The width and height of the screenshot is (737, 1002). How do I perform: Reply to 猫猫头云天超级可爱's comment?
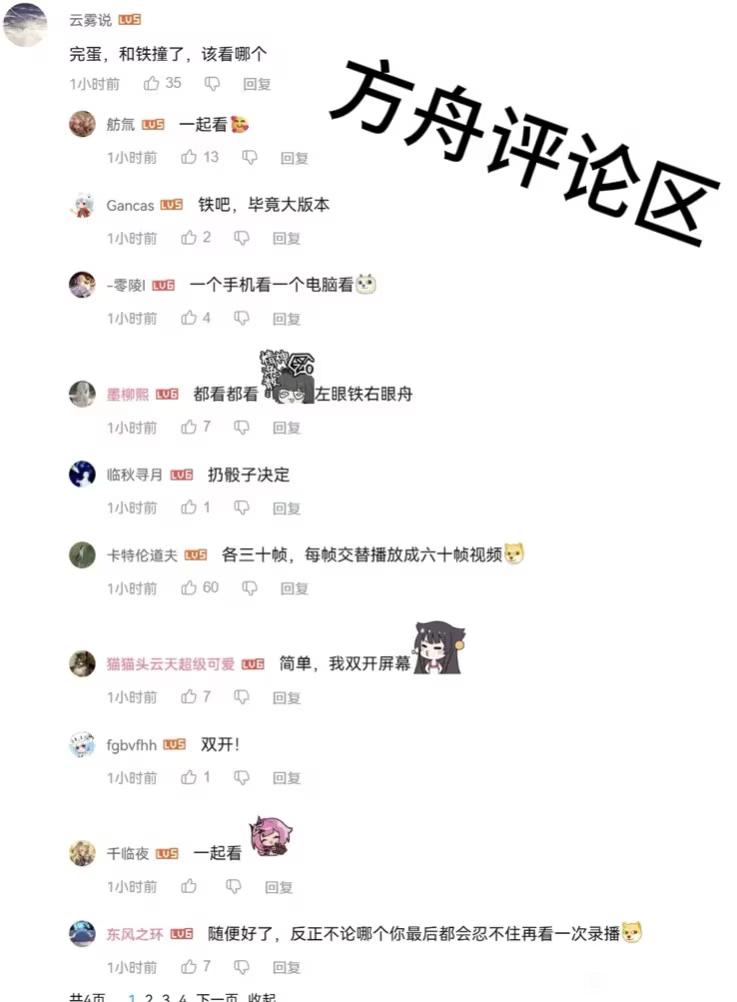[286, 698]
